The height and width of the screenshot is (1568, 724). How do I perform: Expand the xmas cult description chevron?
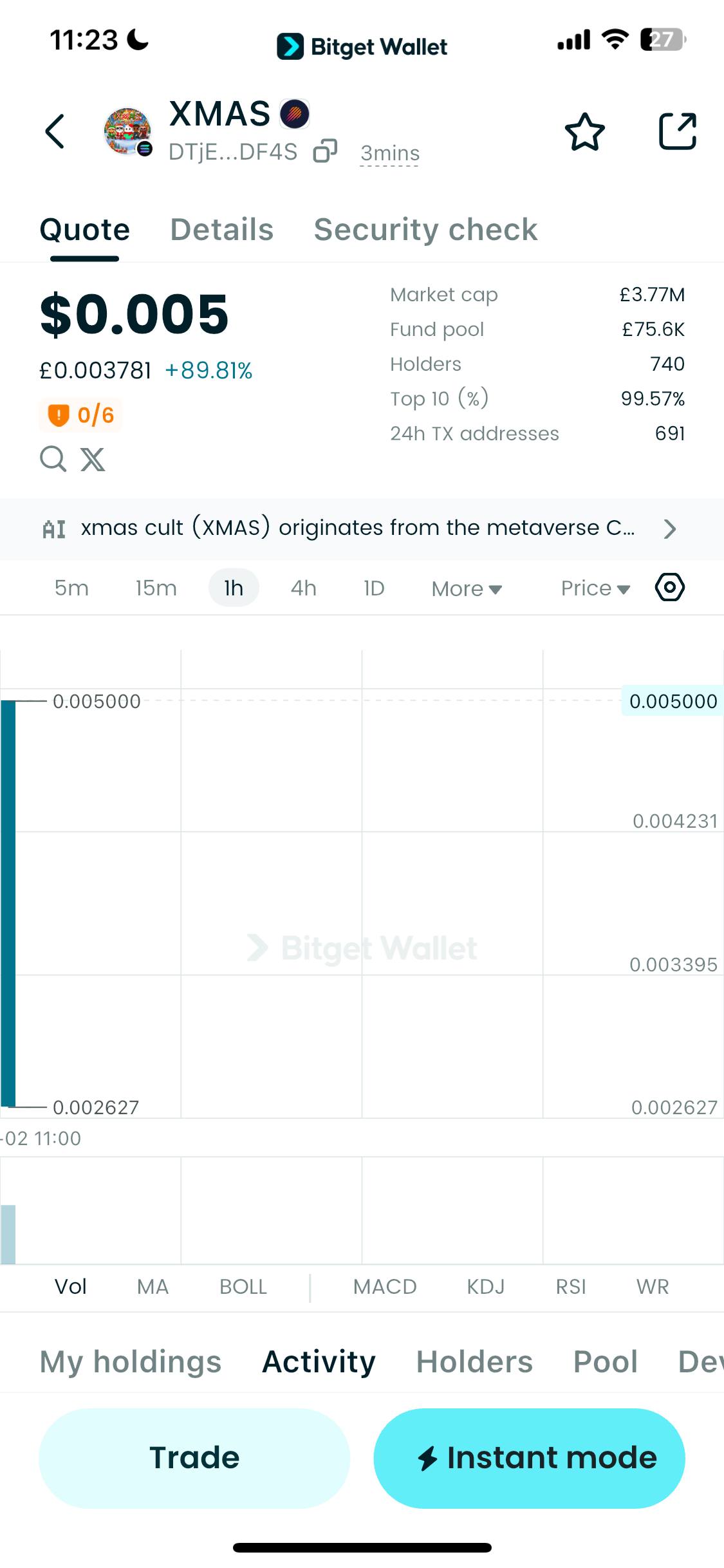(x=669, y=528)
